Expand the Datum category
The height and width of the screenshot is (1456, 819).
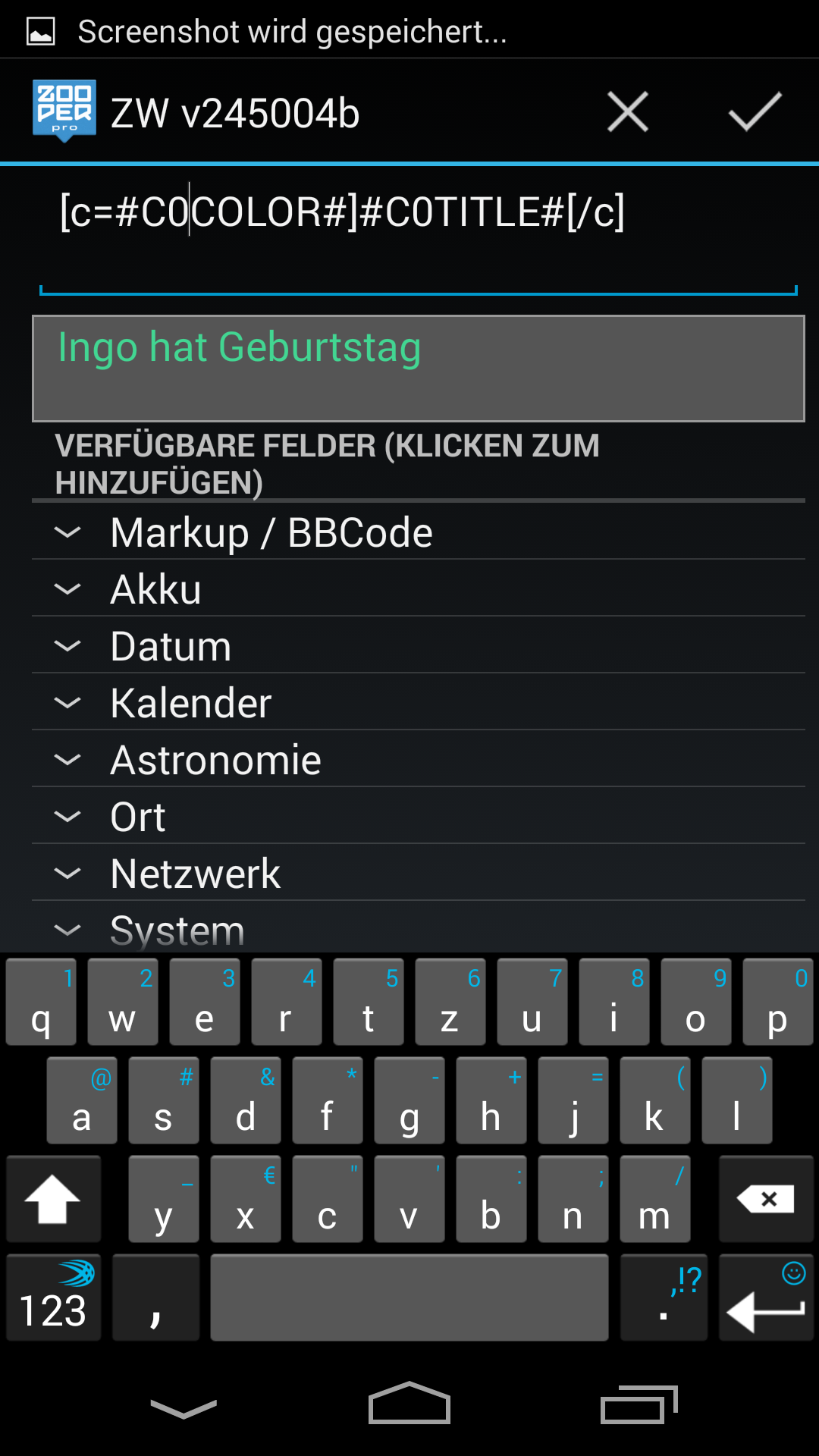(x=171, y=646)
